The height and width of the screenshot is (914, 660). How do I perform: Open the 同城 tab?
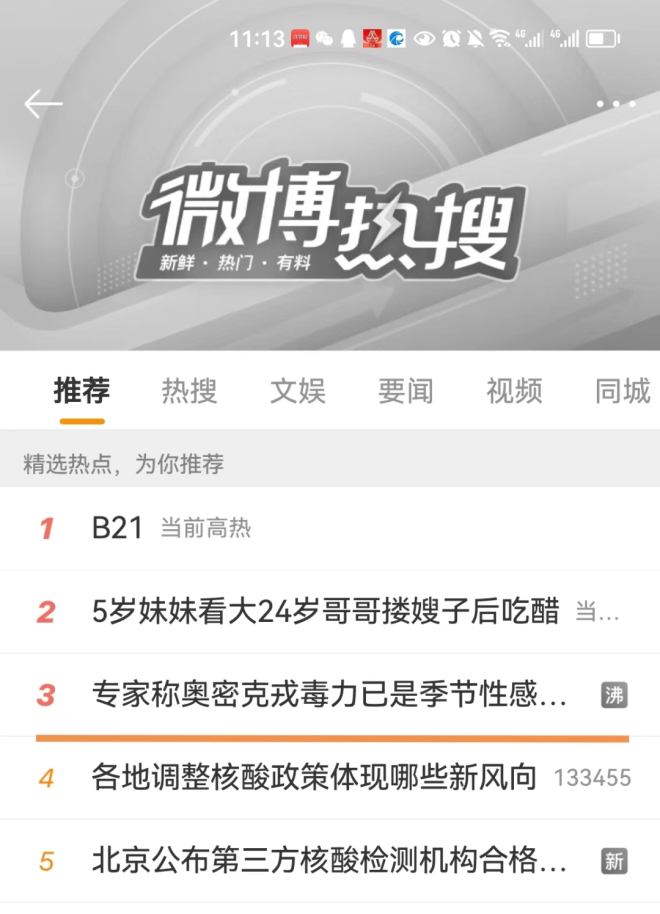click(x=622, y=391)
